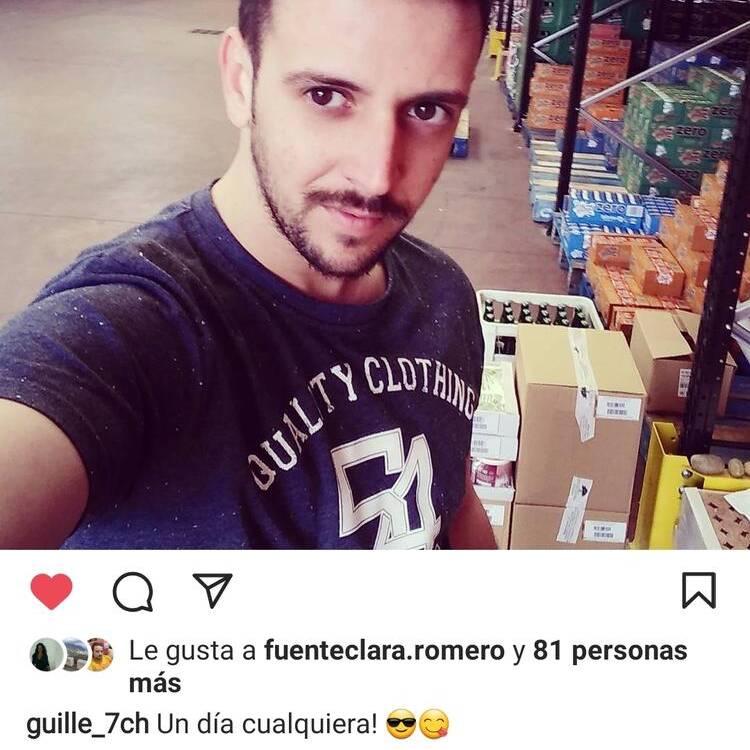Share the post with the paper plane icon
The height and width of the screenshot is (750, 750).
(212, 591)
